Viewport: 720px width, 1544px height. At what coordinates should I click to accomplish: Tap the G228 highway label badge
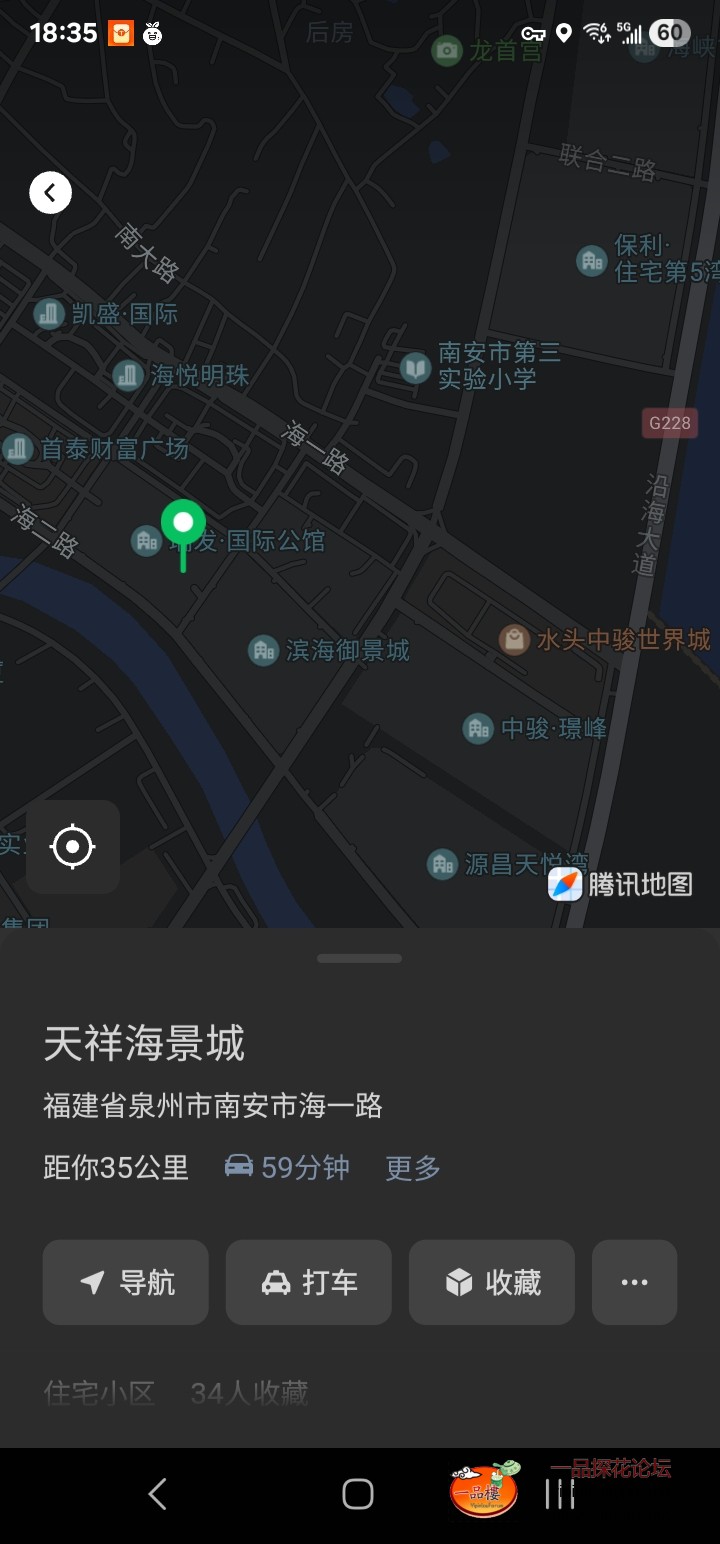668,422
